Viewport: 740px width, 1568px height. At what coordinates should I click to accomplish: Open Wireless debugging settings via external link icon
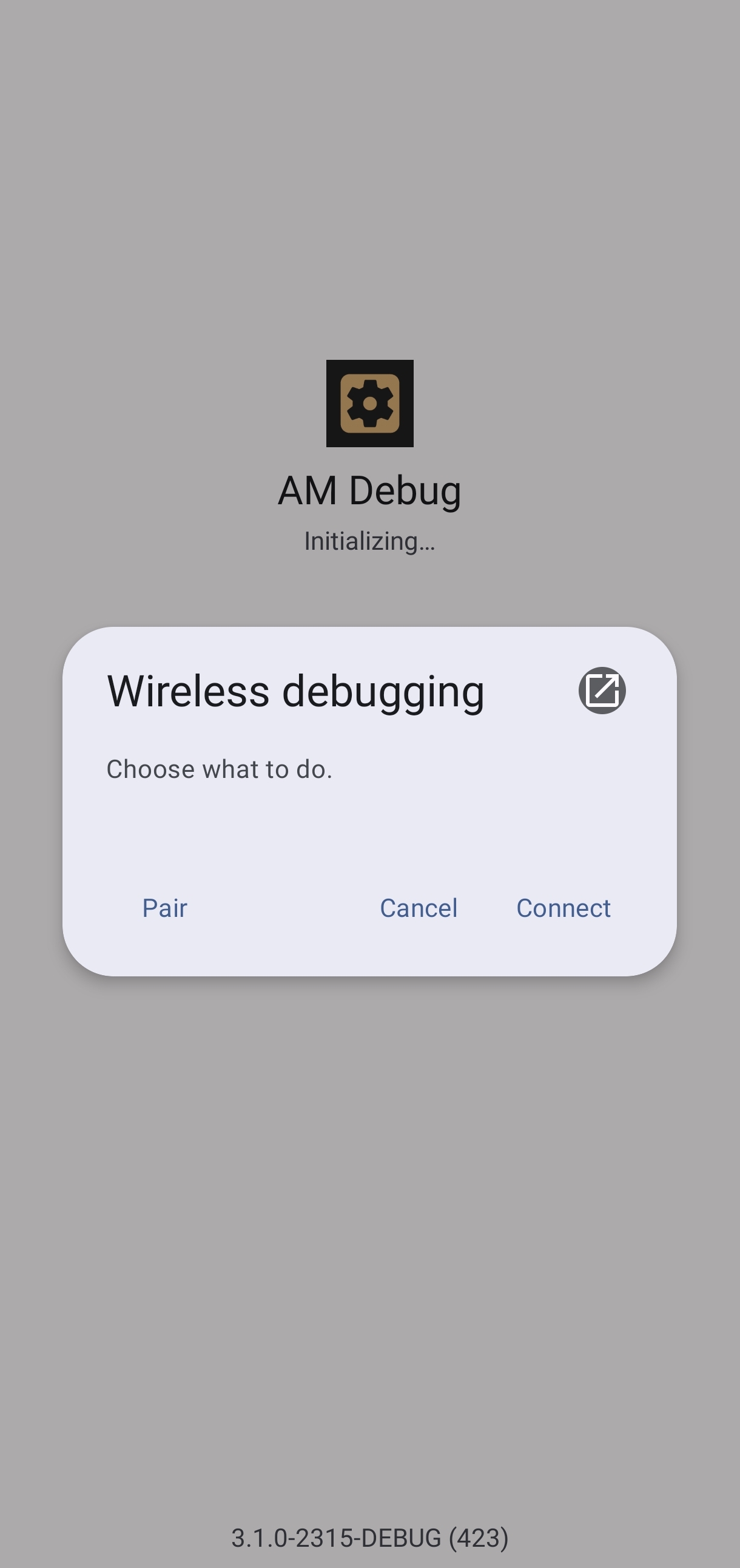point(603,691)
